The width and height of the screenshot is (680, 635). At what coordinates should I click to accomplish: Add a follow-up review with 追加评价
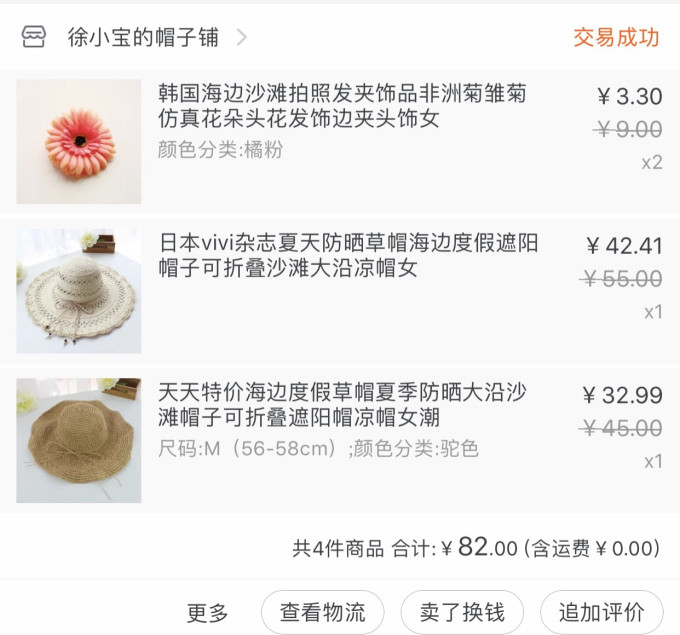pyautogui.click(x=601, y=612)
